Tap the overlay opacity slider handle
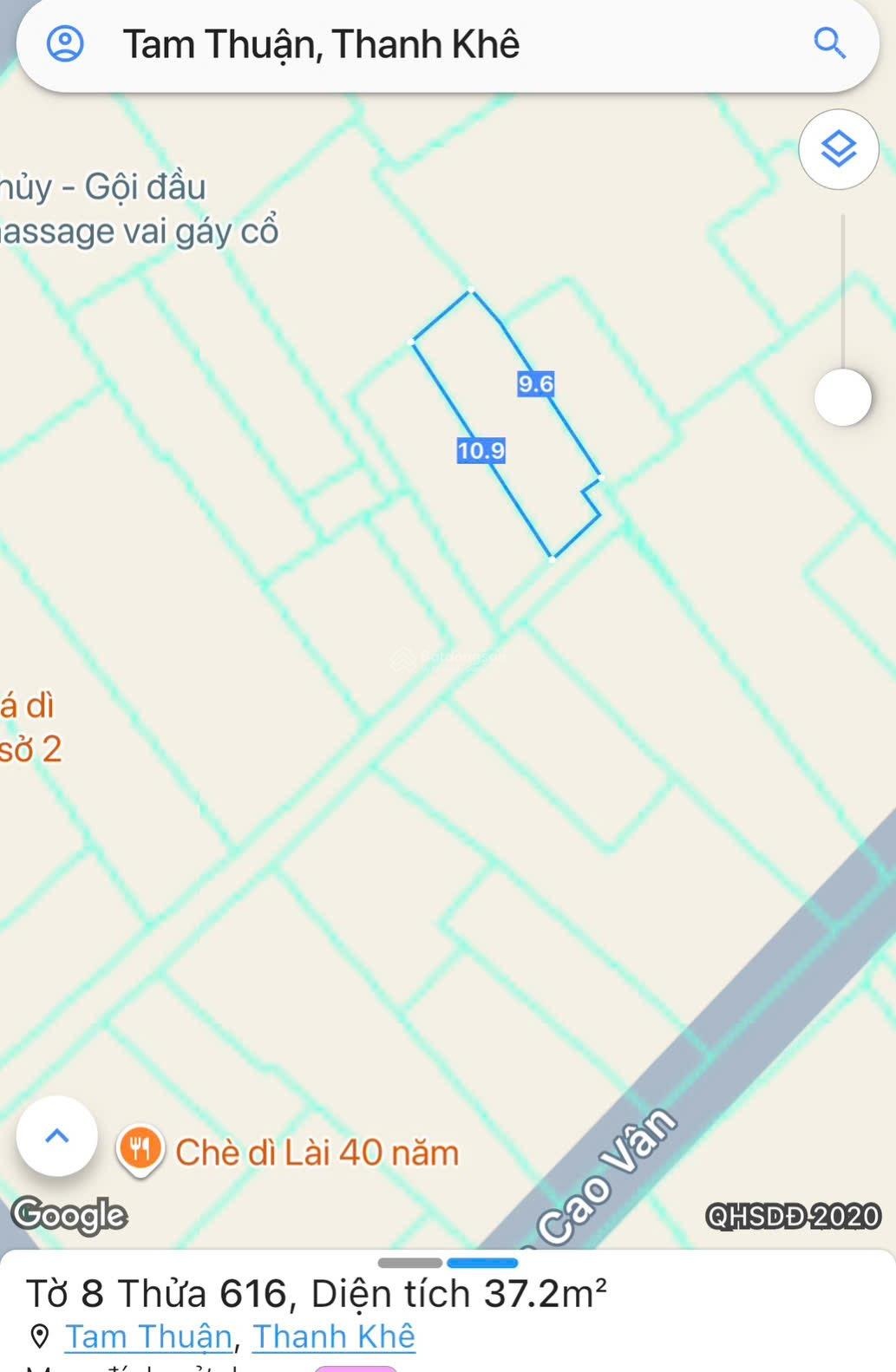 (842, 398)
